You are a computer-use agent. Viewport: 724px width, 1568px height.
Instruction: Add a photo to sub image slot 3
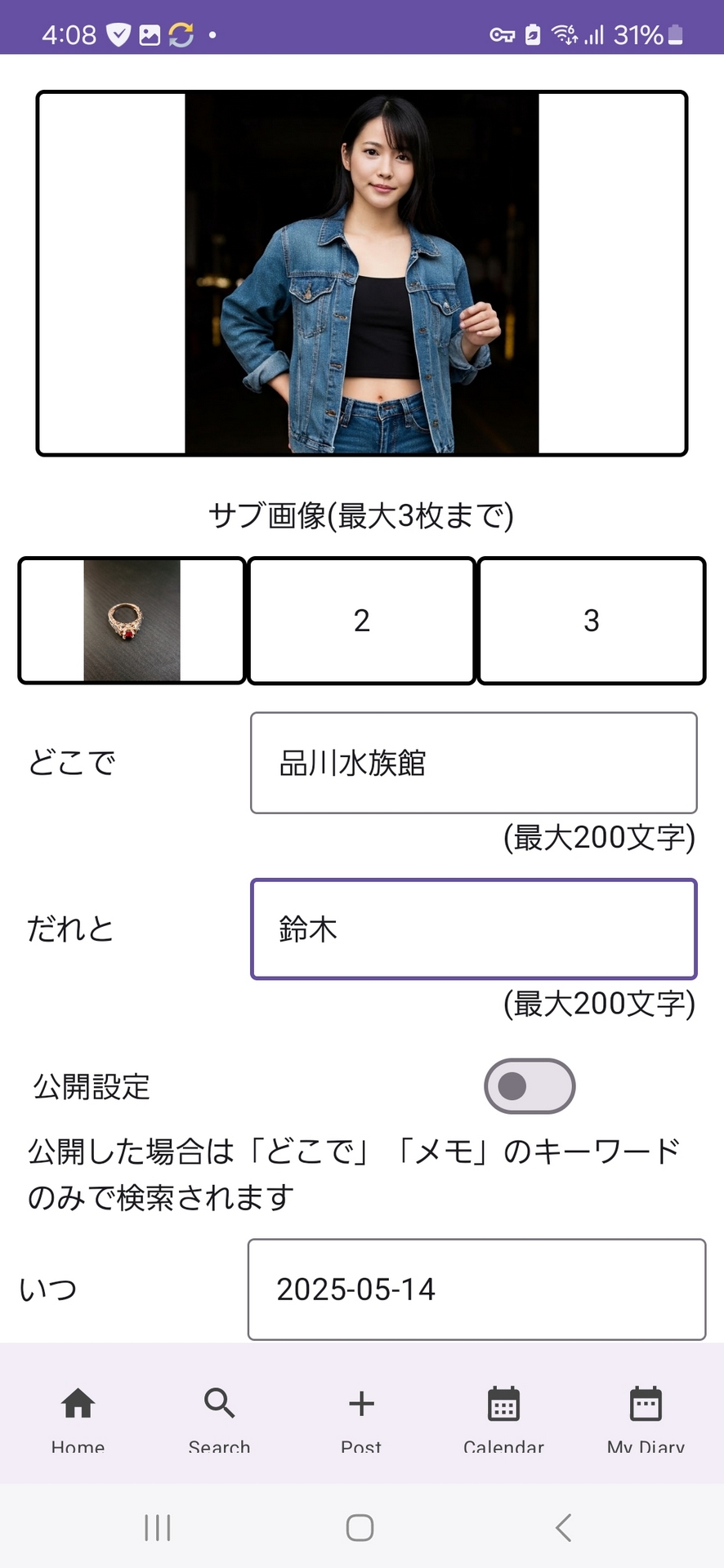pos(591,621)
